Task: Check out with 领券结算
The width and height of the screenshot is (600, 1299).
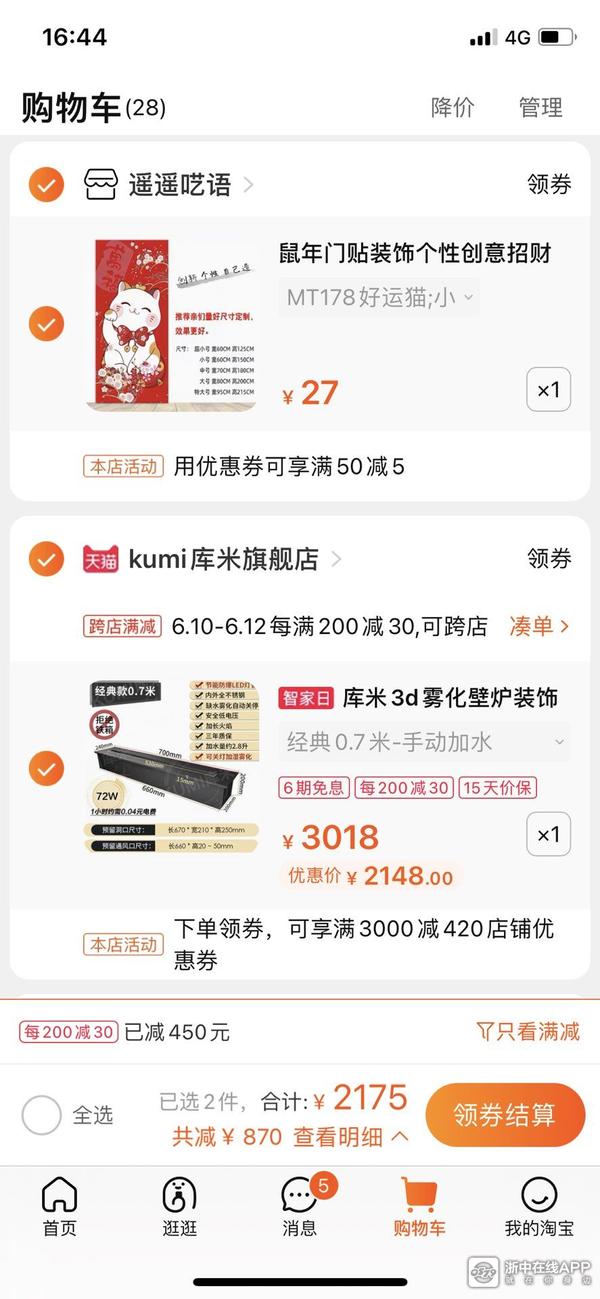Action: (505, 1115)
